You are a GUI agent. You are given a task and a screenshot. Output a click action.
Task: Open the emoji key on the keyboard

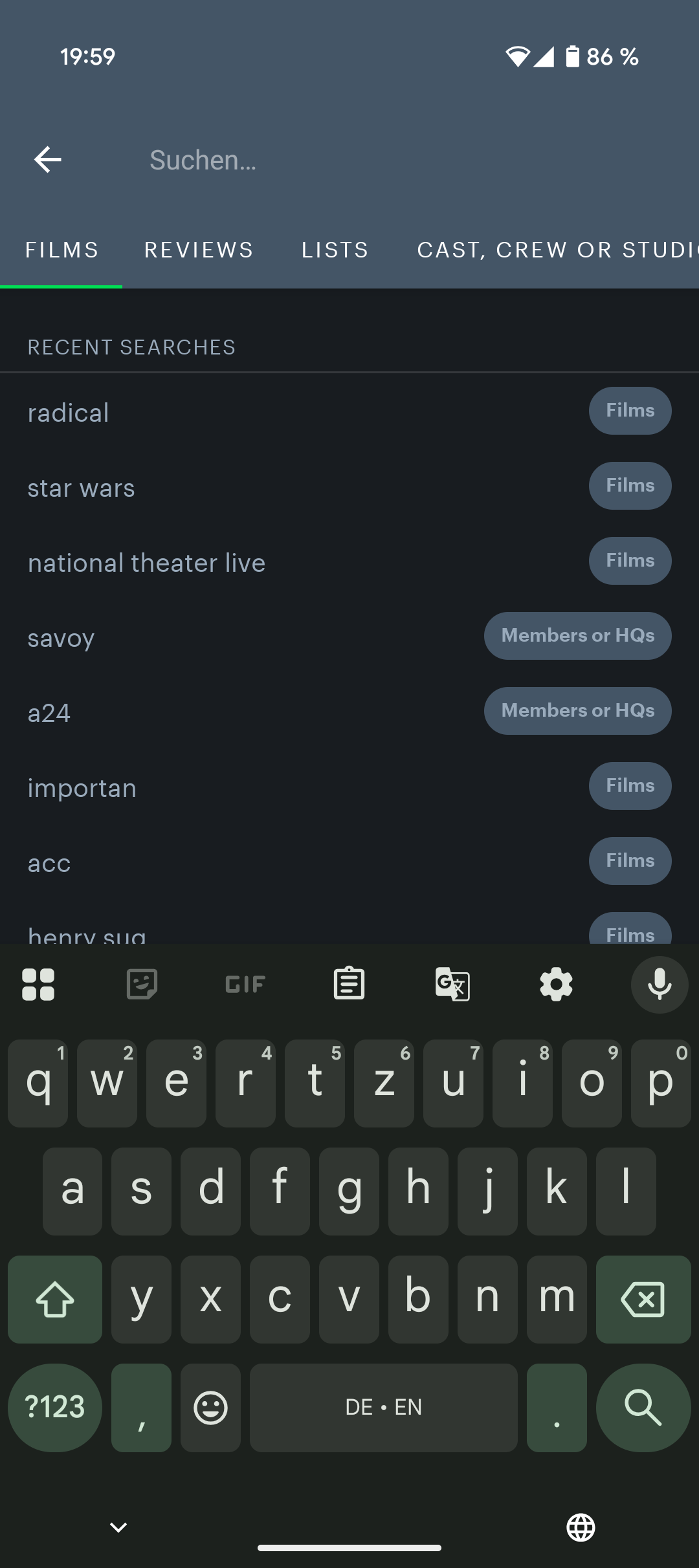point(210,1408)
